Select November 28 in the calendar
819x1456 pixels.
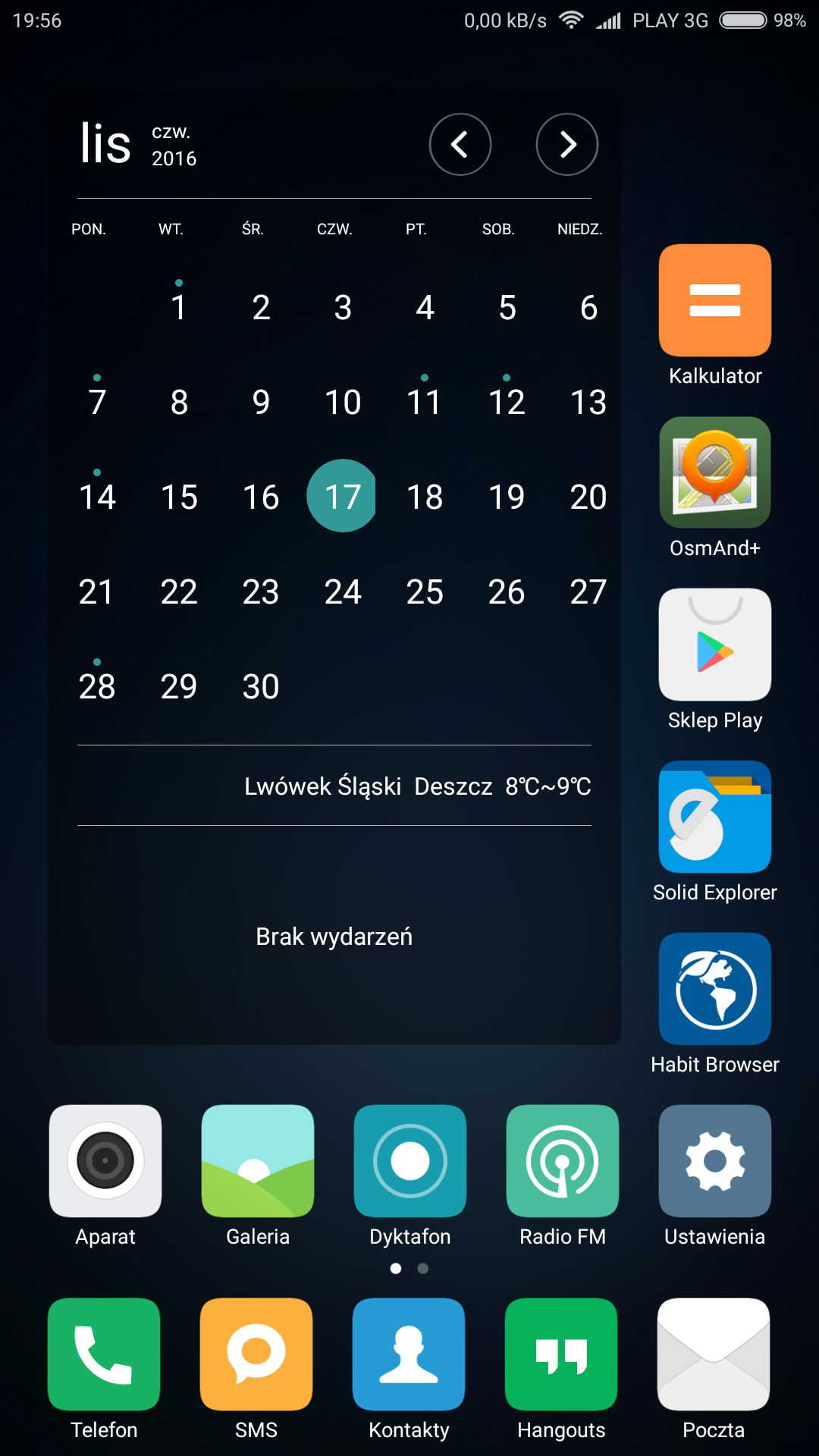97,686
